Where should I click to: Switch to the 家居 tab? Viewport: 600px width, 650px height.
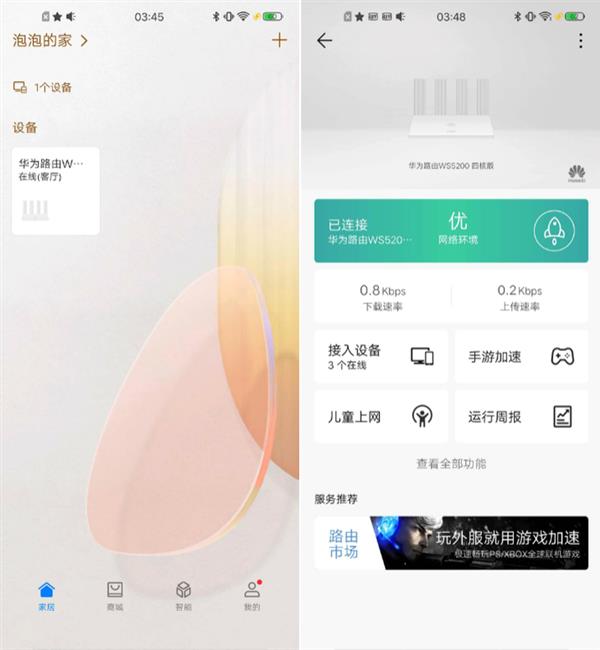click(x=46, y=596)
